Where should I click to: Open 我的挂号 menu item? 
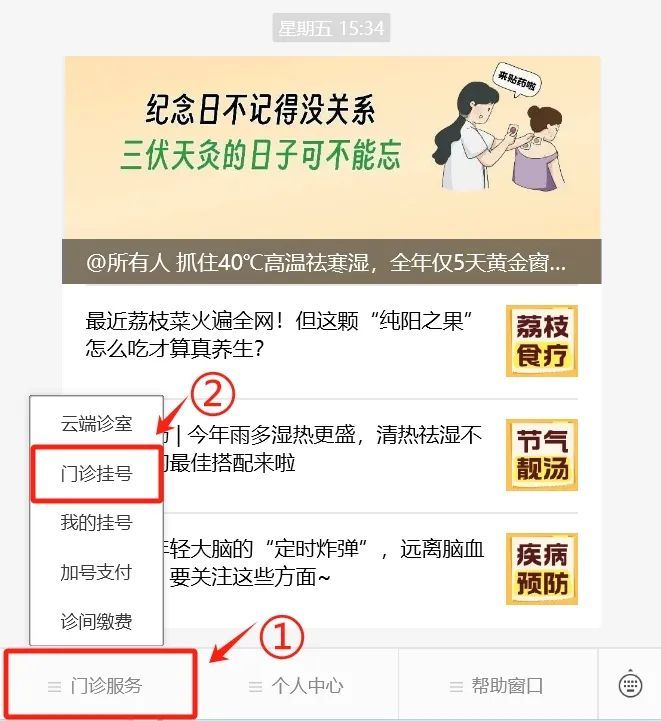96,523
